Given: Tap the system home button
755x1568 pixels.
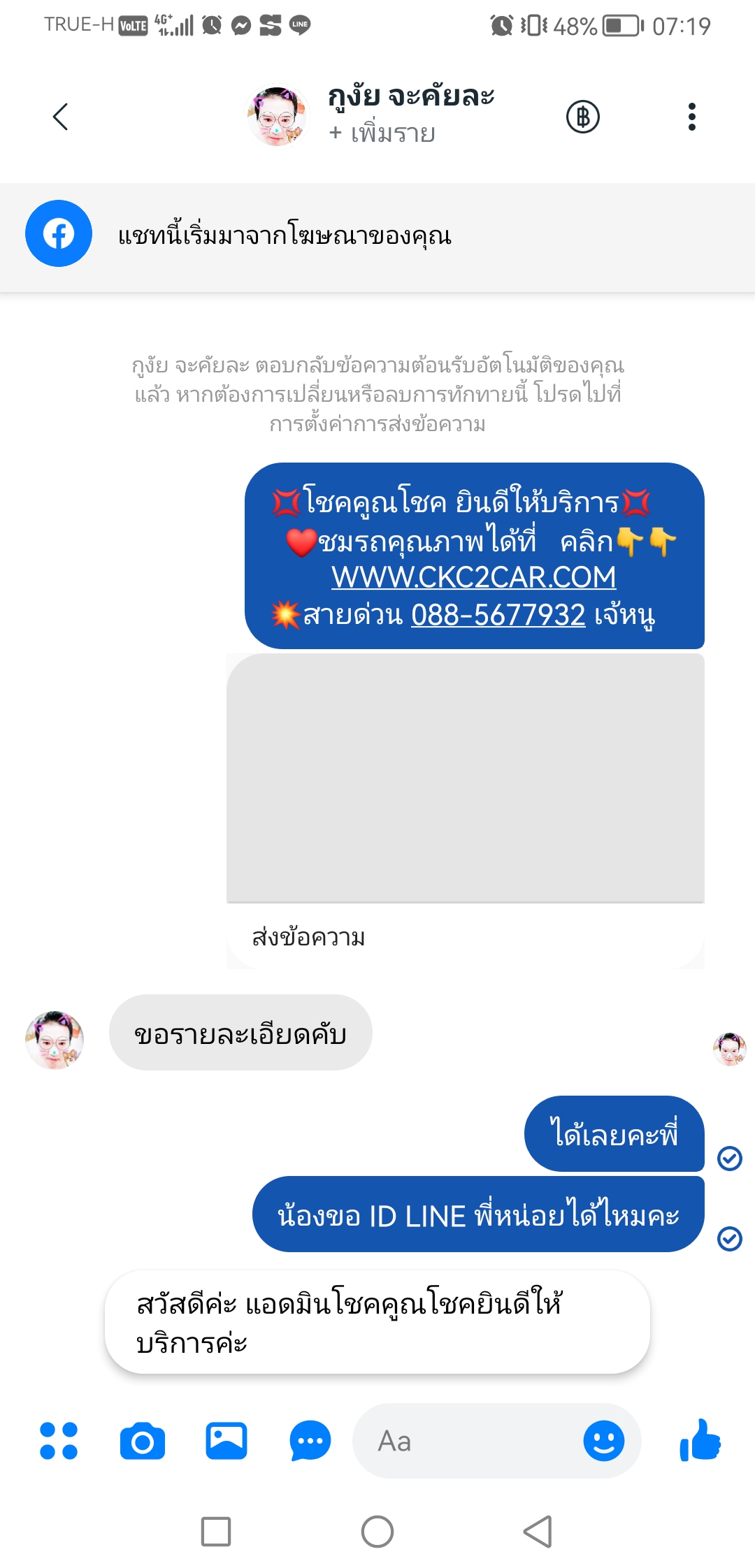Looking at the screenshot, I should [x=377, y=1532].
